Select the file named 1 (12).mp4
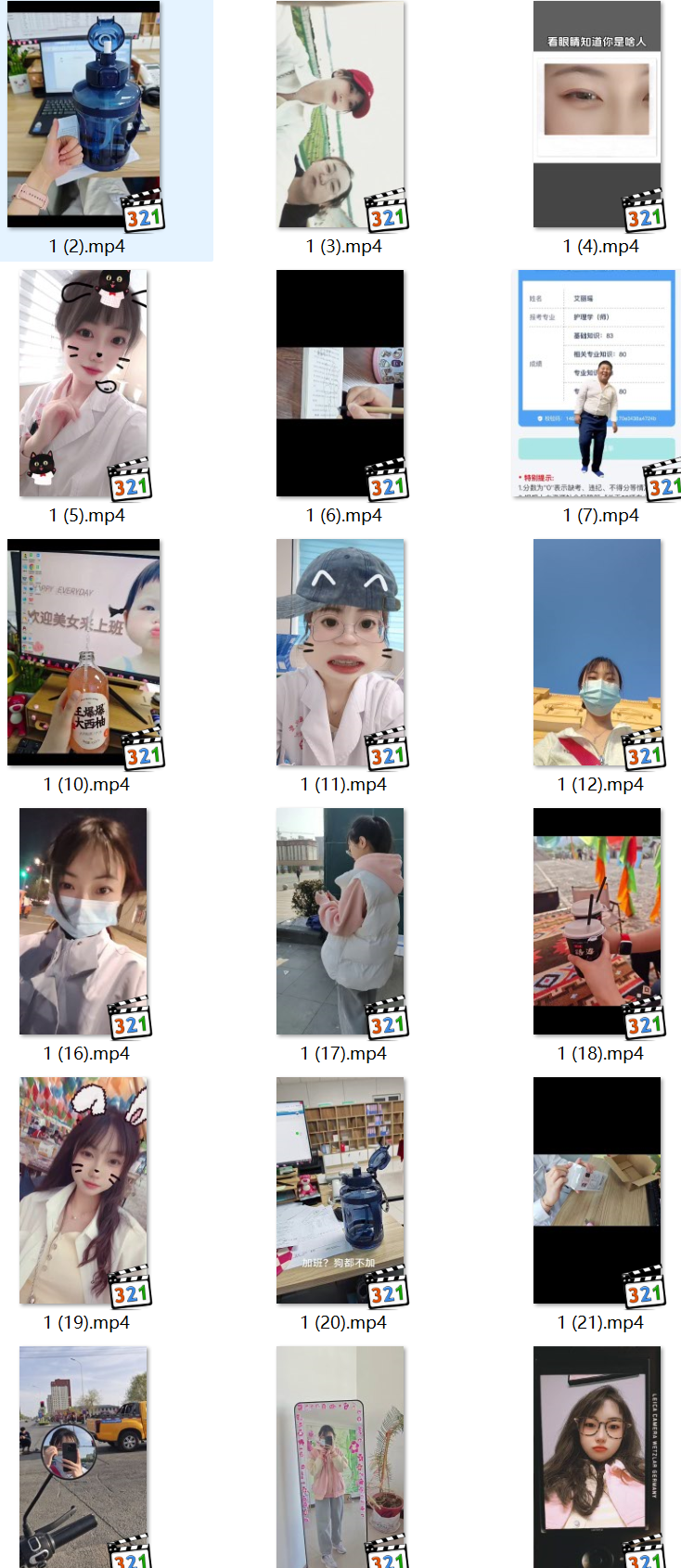 (597, 653)
